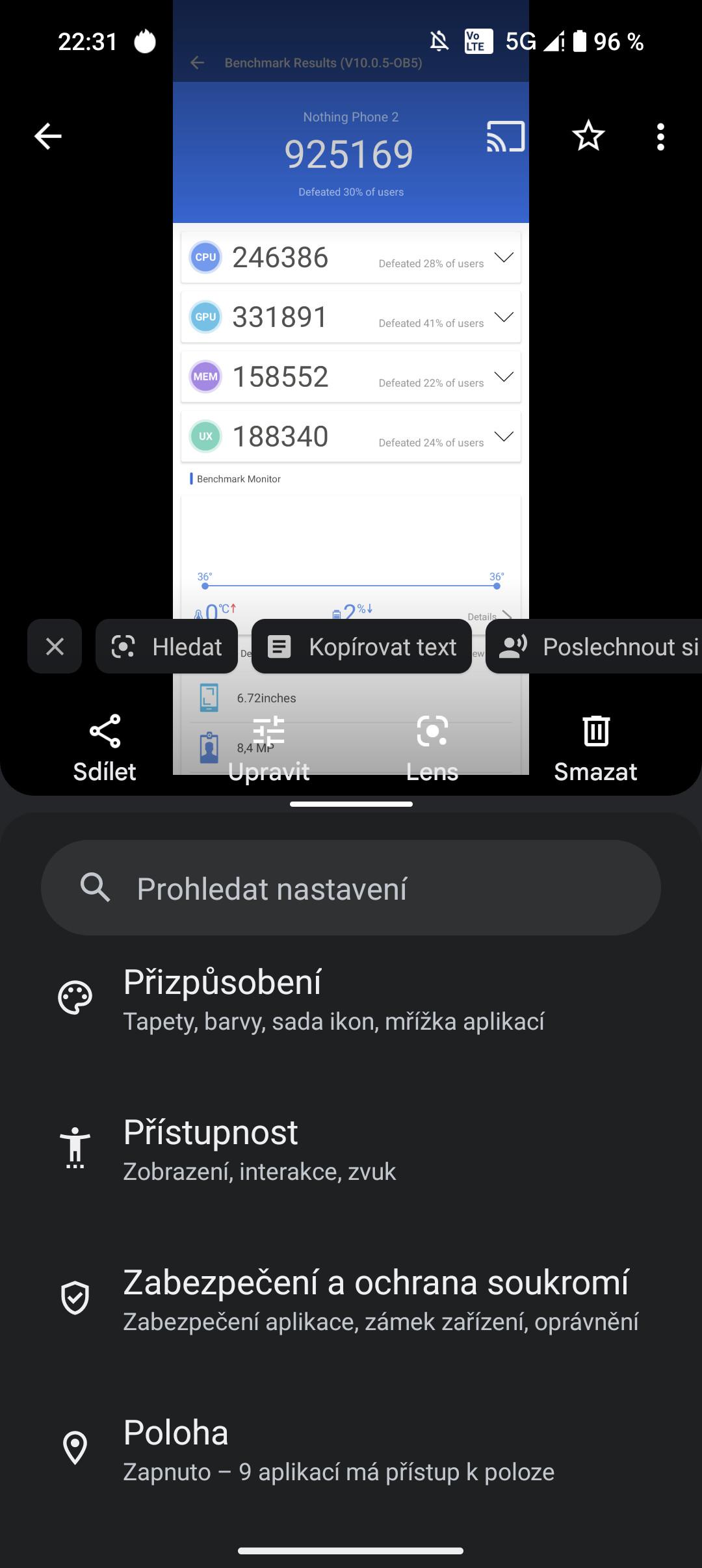Screen dimensions: 702x1568
Task: Delete the photo with Smazat
Action: (x=595, y=748)
